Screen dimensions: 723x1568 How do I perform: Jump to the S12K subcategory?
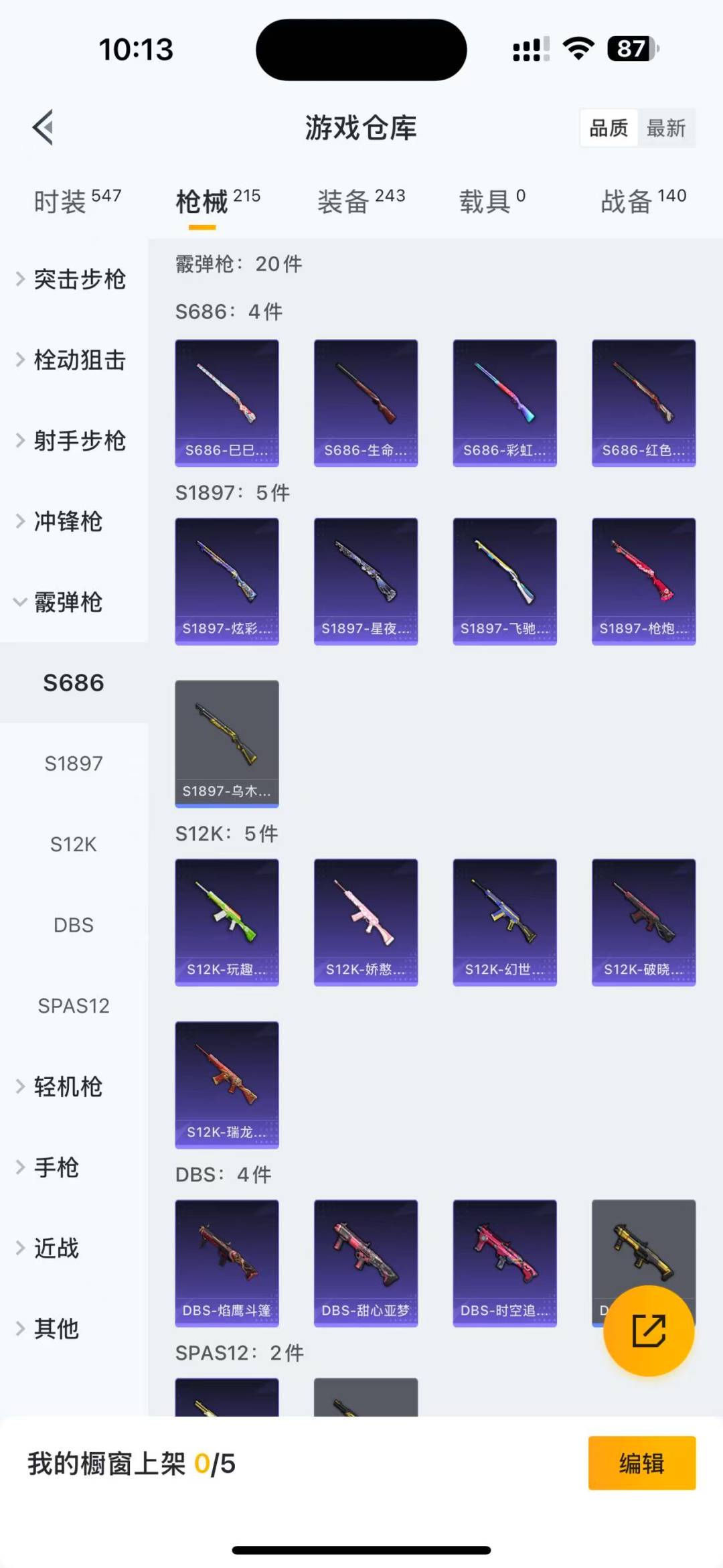click(x=74, y=844)
